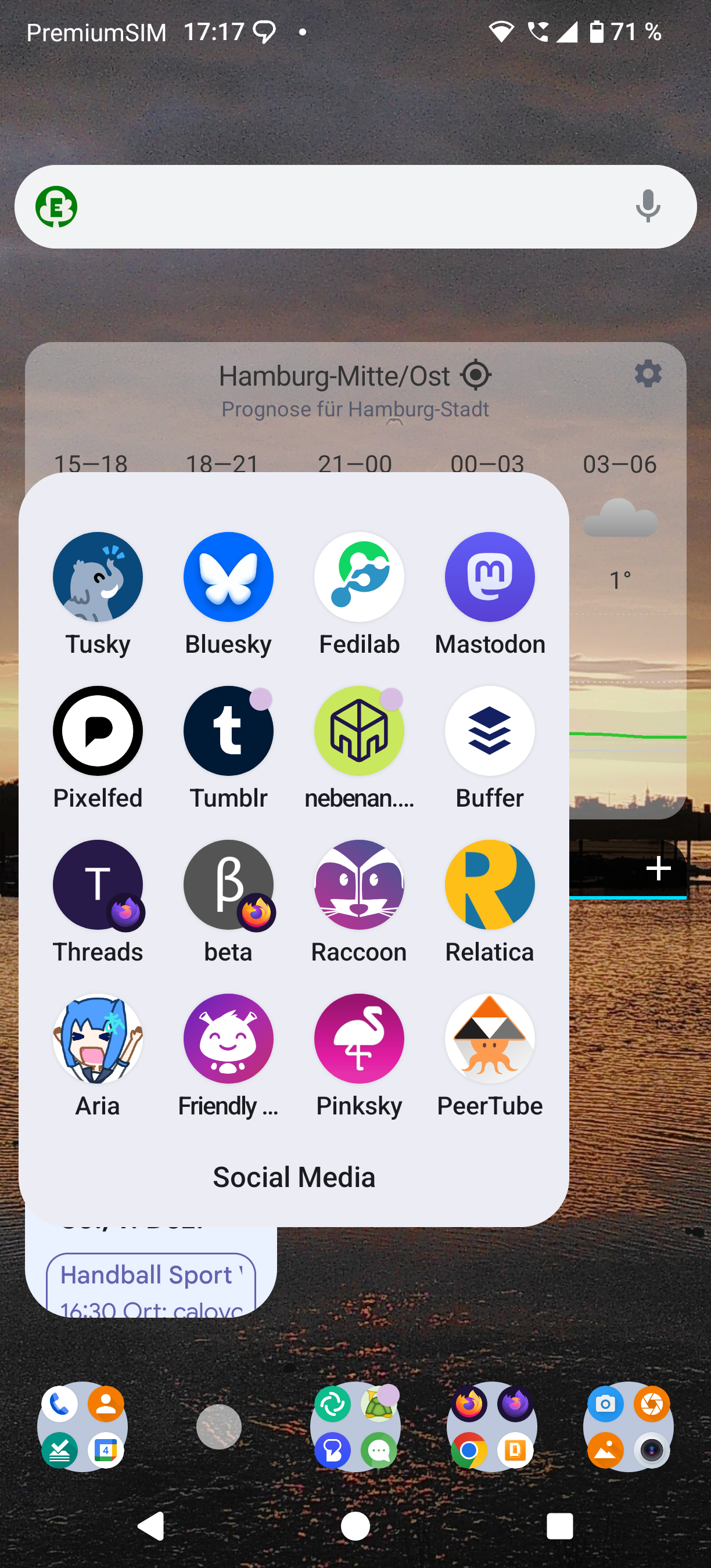Screen dimensions: 711x1568
Task: Open Fedilab
Action: pyautogui.click(x=359, y=577)
